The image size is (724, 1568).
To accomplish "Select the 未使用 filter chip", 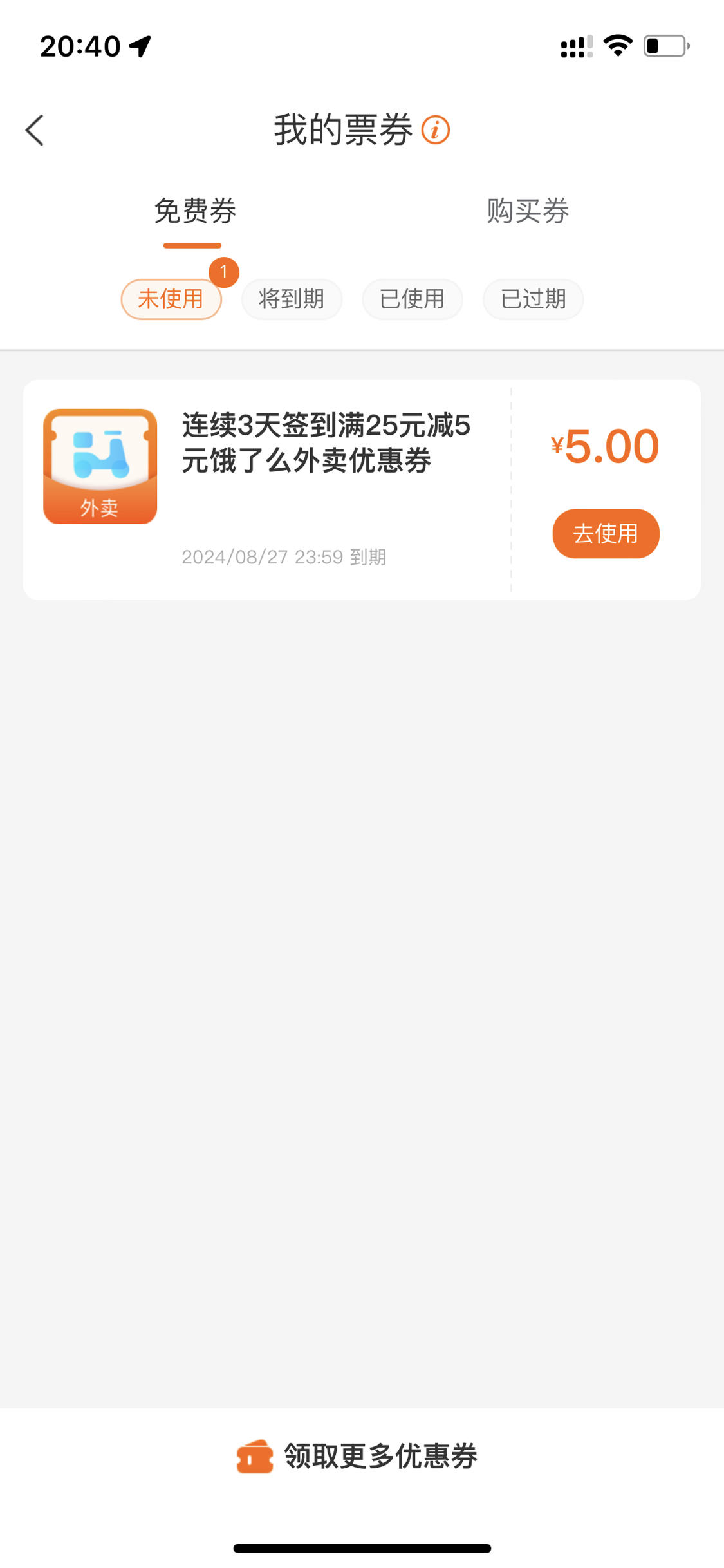I will tap(171, 299).
